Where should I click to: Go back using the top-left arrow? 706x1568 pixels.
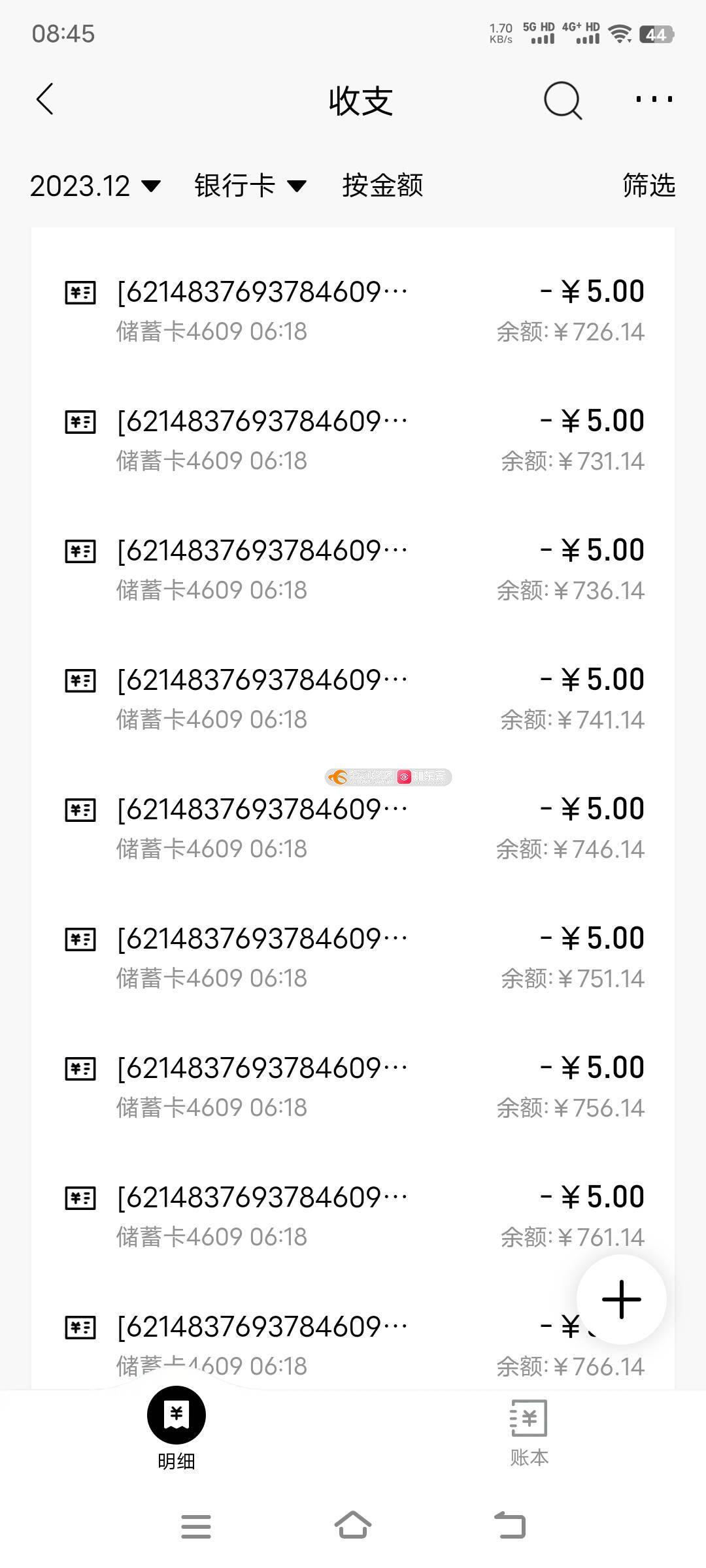pos(45,99)
